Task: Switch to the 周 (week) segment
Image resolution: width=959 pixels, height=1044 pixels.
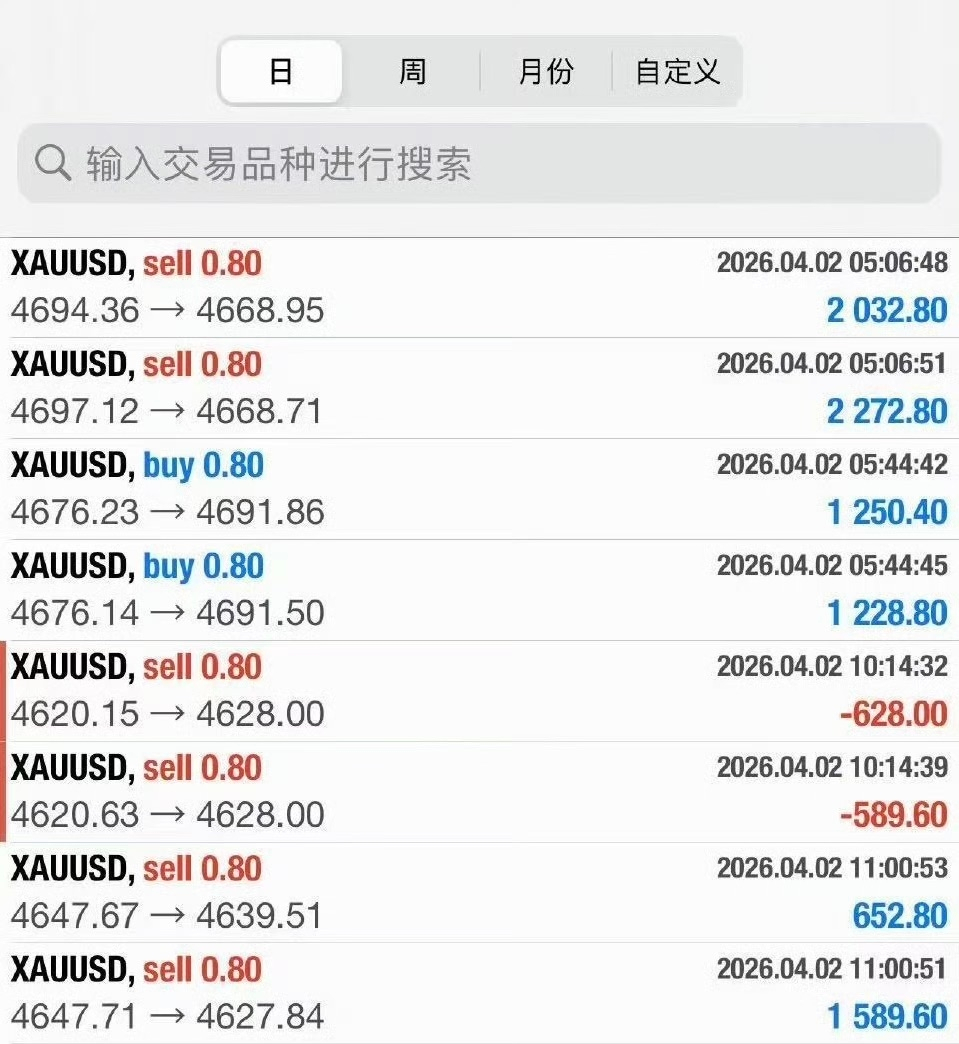Action: tap(412, 71)
